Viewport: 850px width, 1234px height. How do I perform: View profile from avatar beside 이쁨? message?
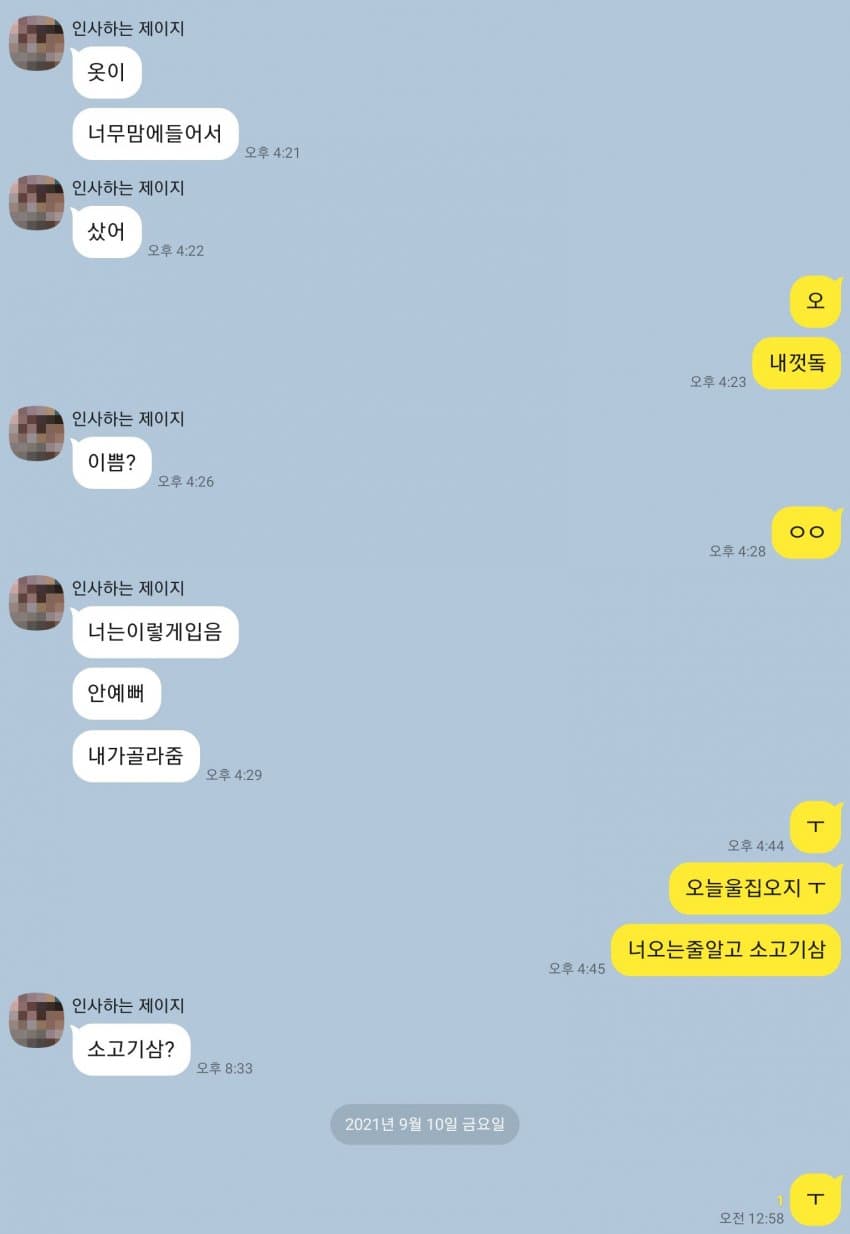point(37,433)
